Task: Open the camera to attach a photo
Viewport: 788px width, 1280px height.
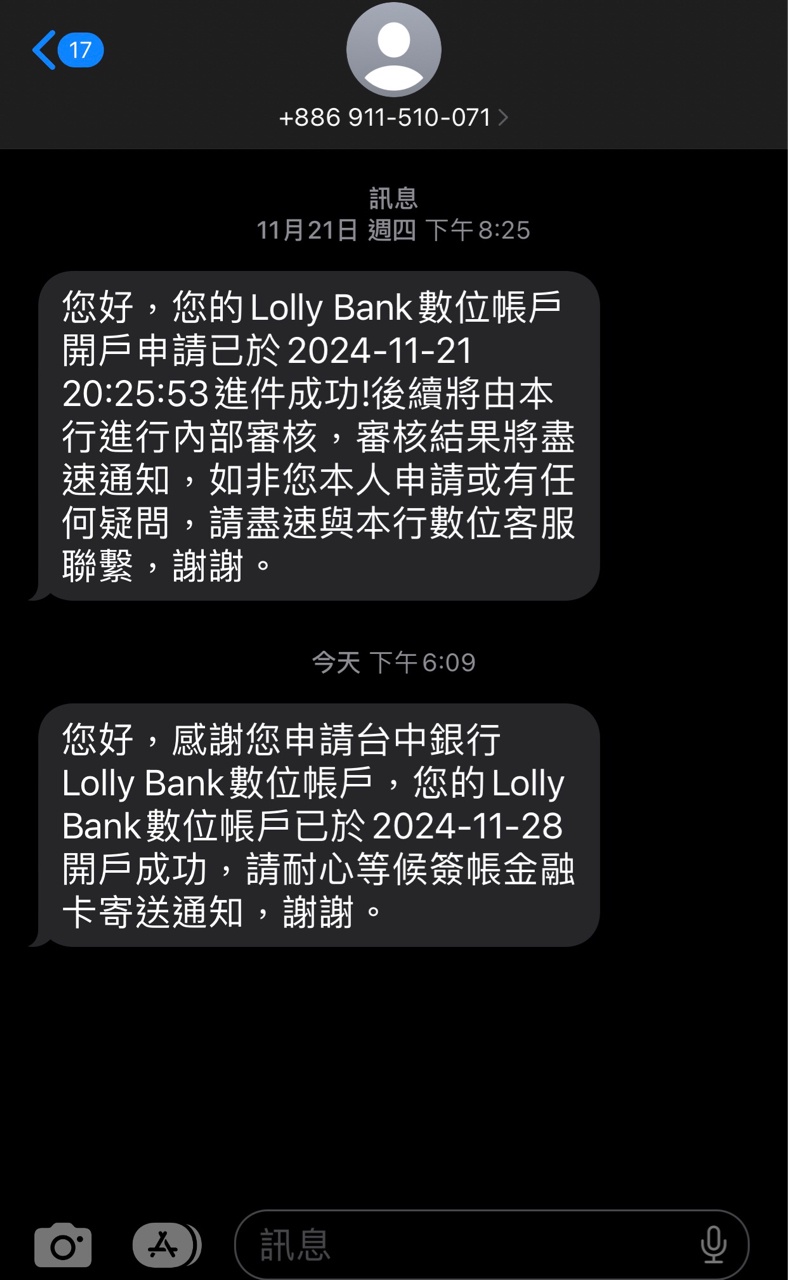Action: coord(63,1245)
